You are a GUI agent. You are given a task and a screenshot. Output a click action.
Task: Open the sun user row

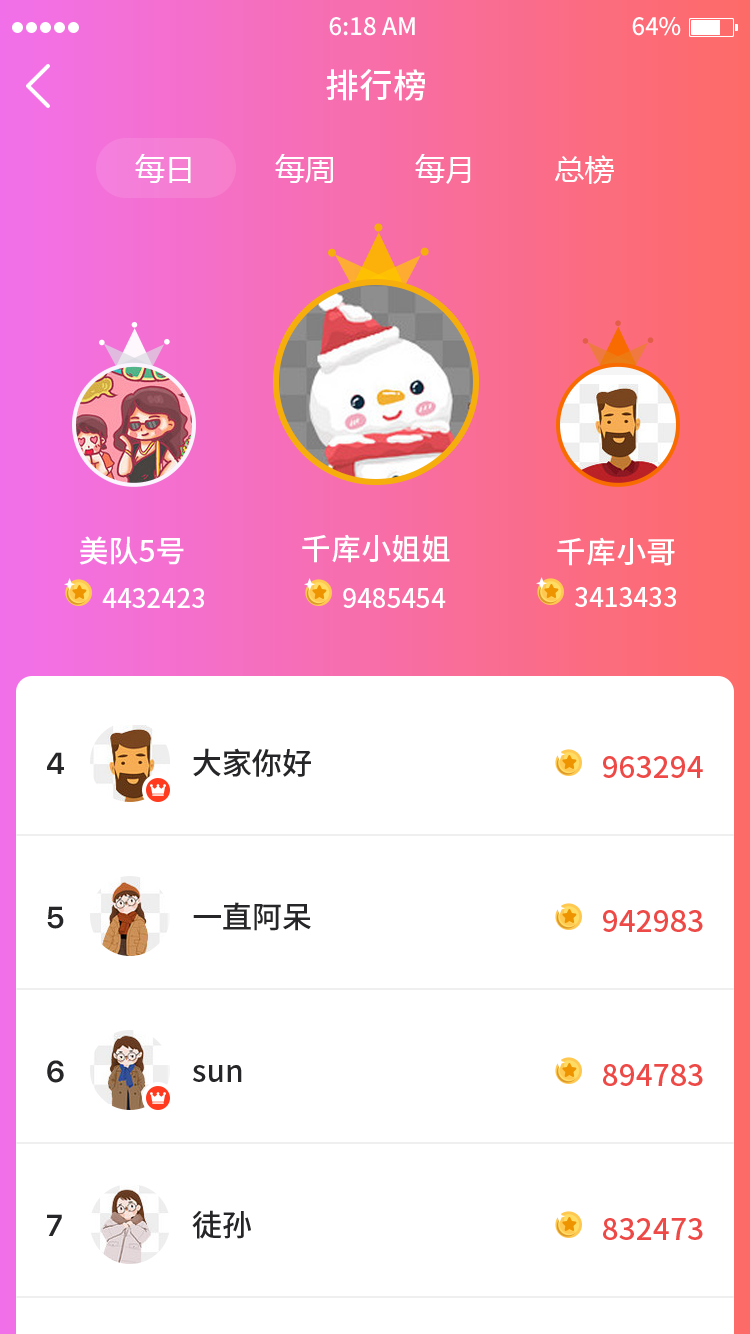tap(375, 1072)
